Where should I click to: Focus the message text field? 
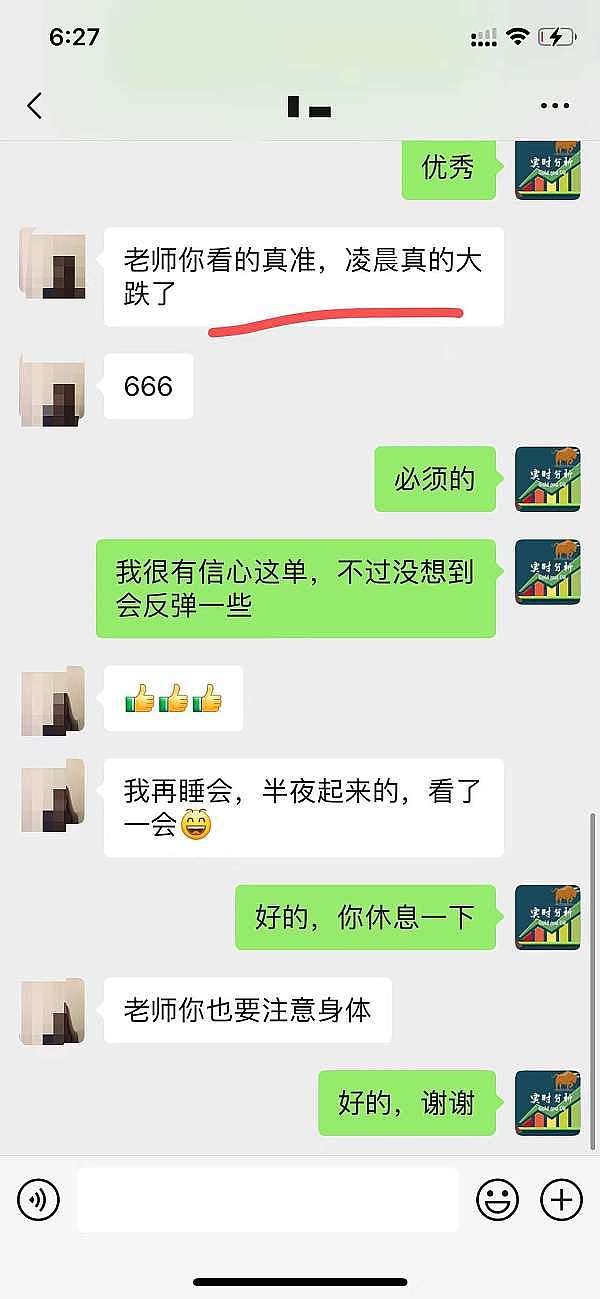coord(267,1198)
